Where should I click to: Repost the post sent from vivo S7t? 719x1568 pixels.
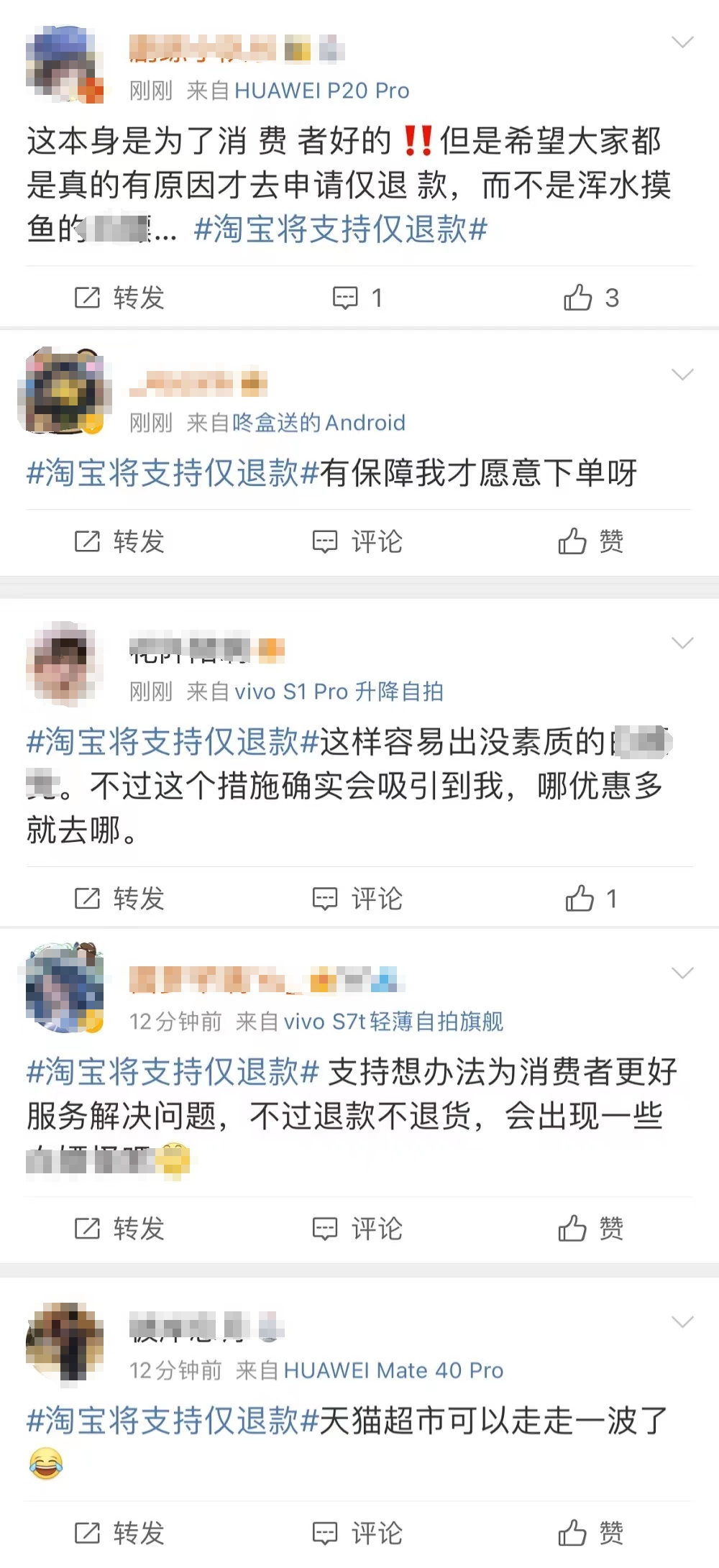coord(119,1229)
